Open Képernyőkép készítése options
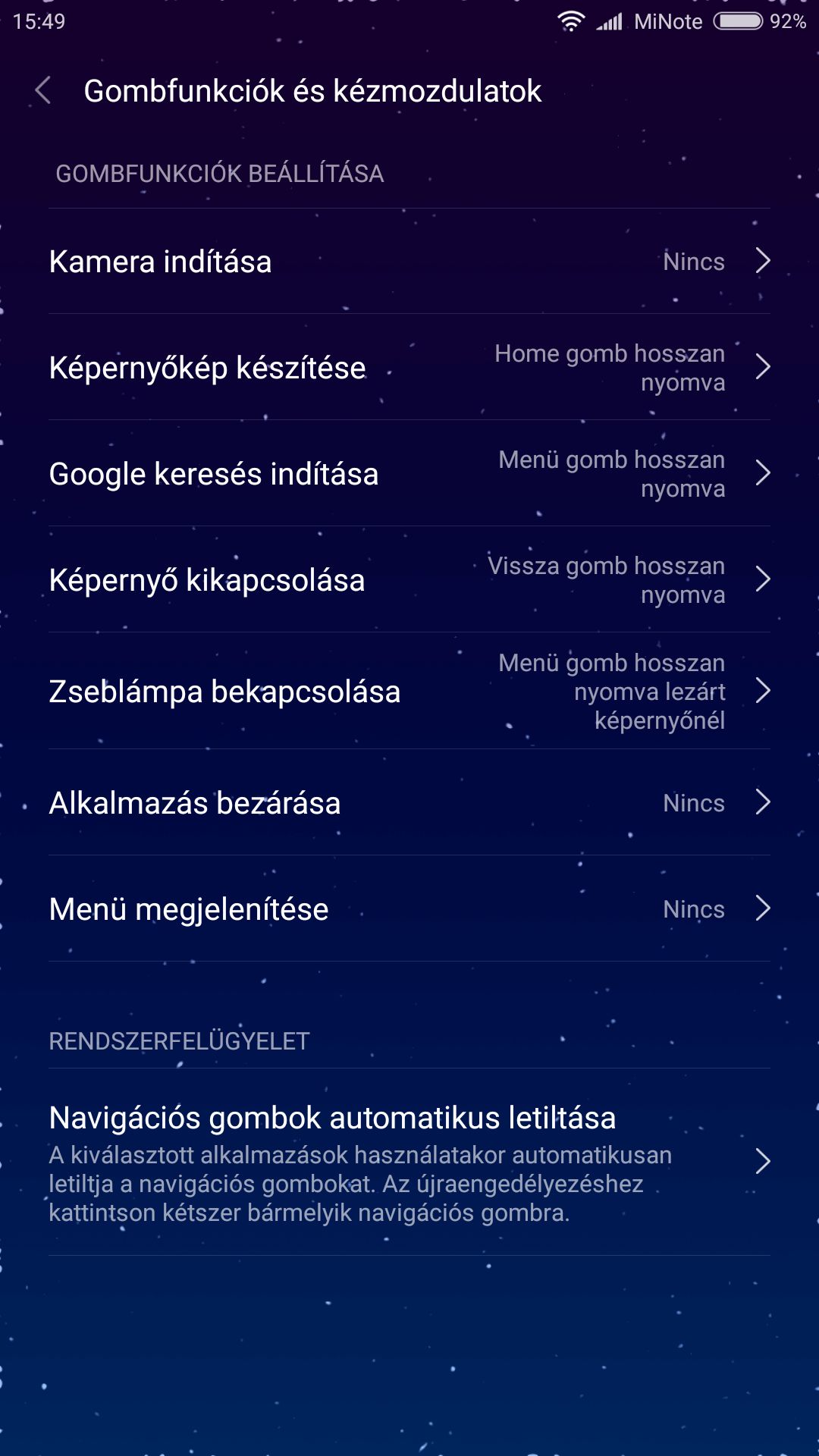 pyautogui.click(x=409, y=367)
